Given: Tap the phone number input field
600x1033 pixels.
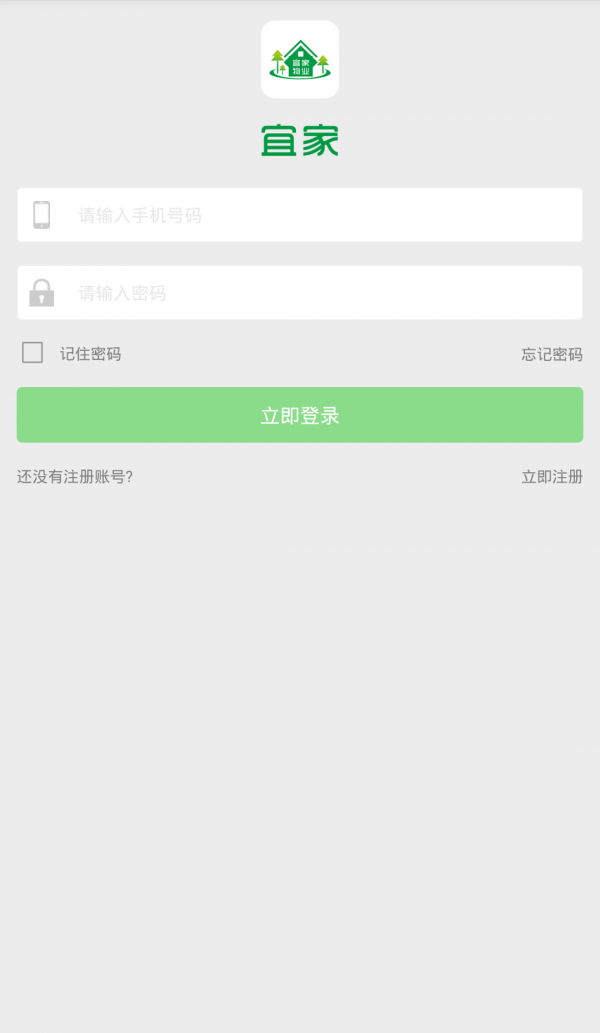Looking at the screenshot, I should click(x=320, y=215).
